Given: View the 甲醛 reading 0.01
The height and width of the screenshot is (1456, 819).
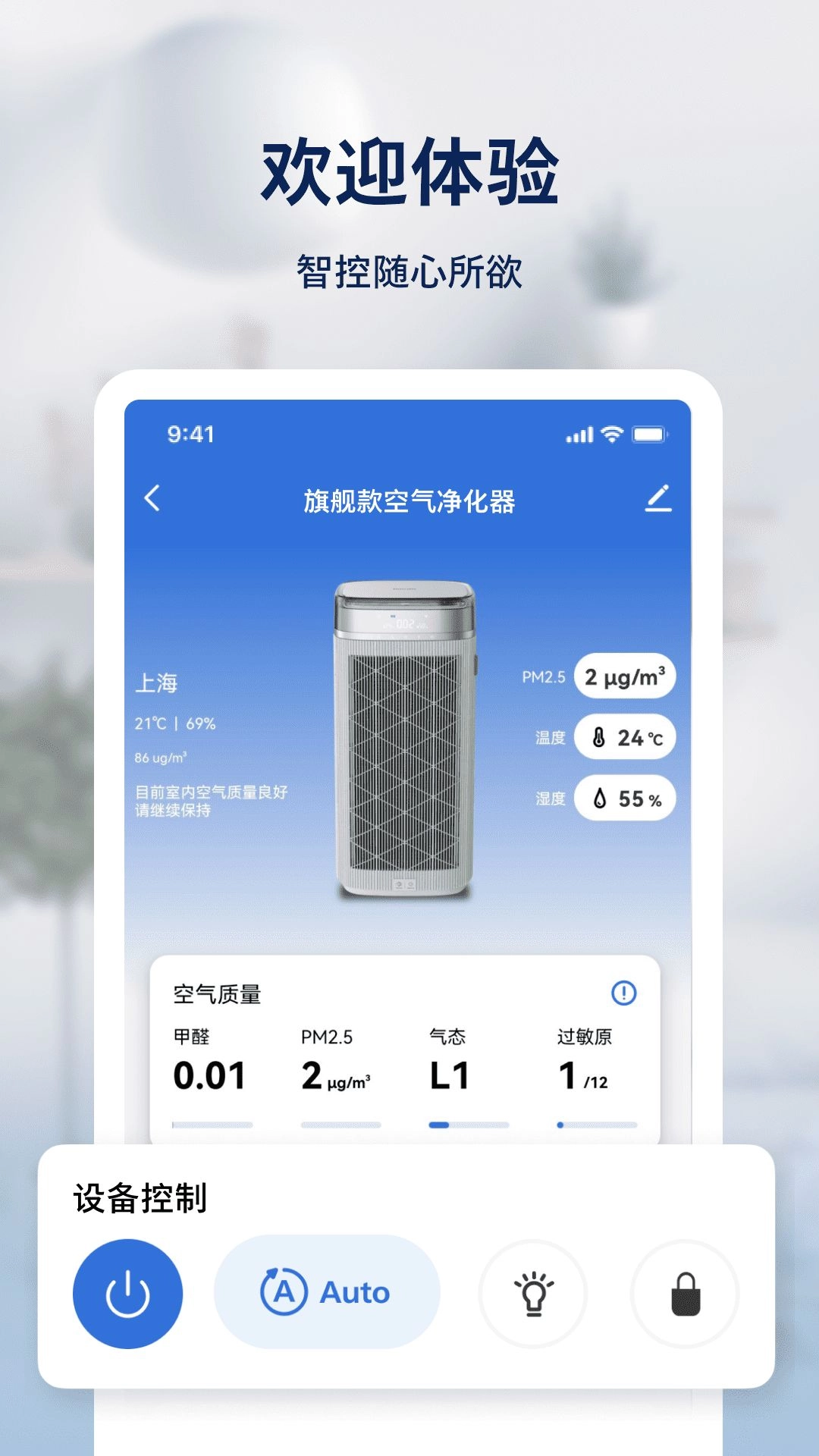Looking at the screenshot, I should 207,1073.
